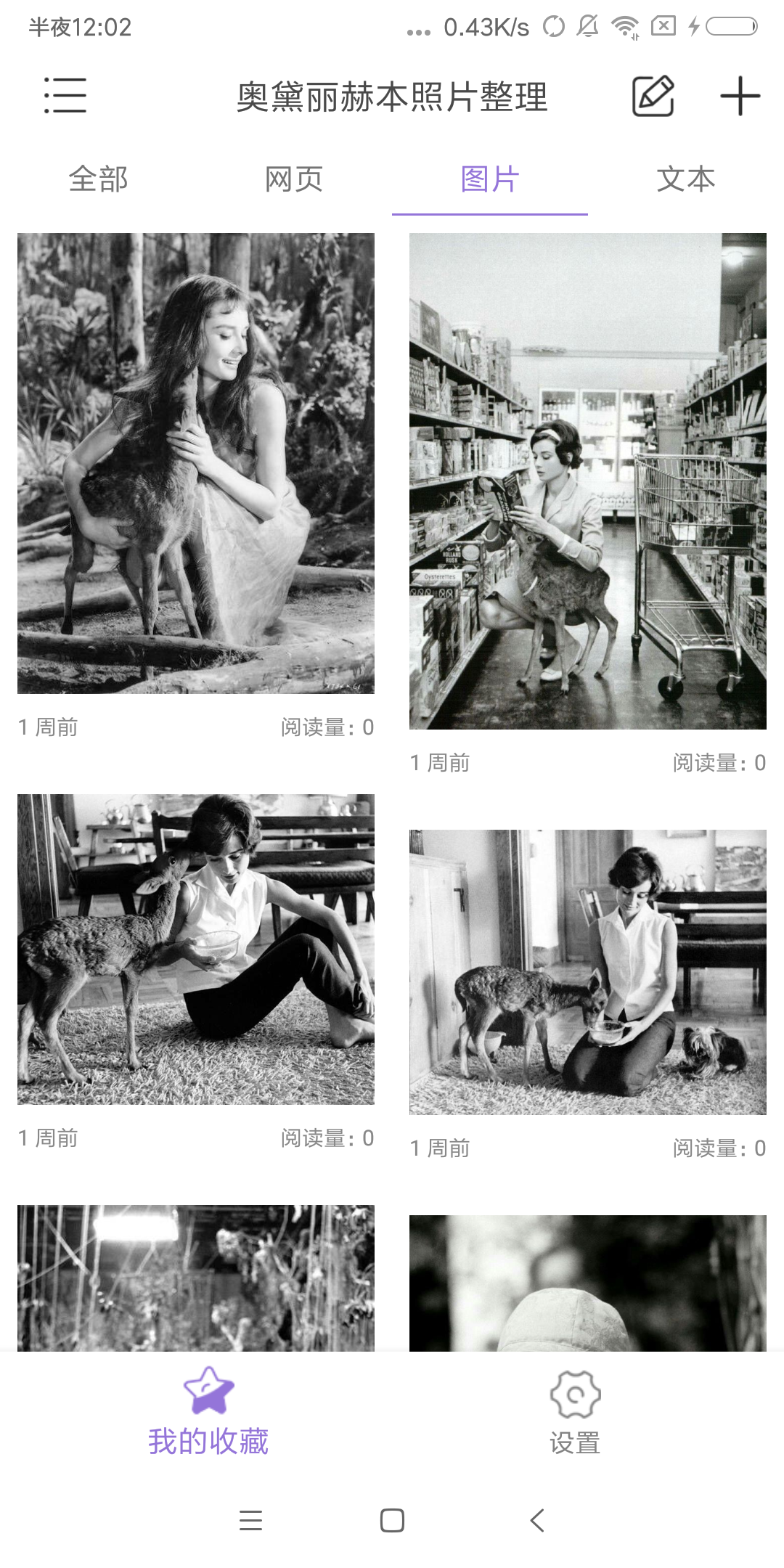Switch to the 全部 tab
Screen dimensions: 784x1568
[x=98, y=179]
